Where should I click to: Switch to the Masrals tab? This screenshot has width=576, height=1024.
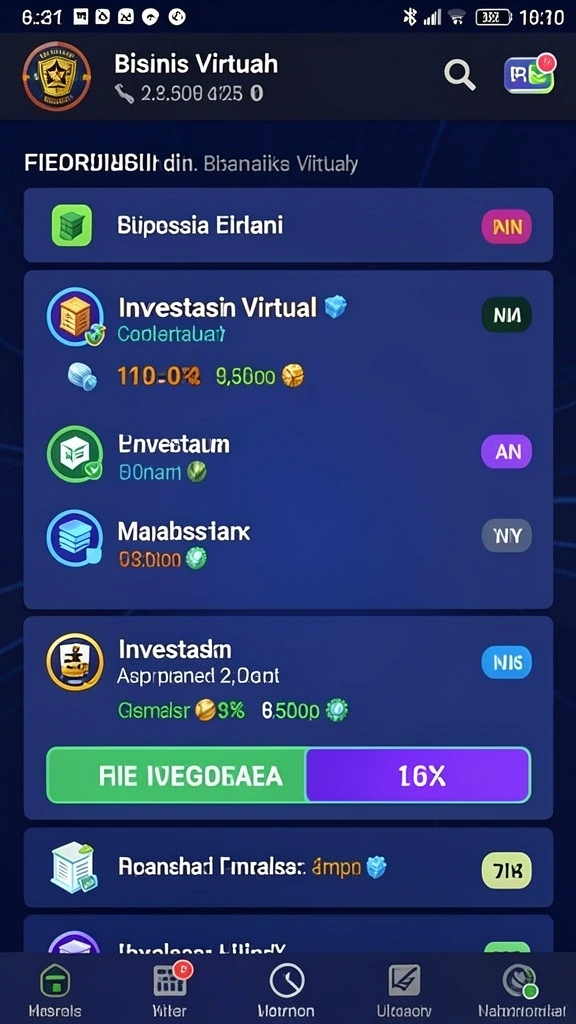55,991
